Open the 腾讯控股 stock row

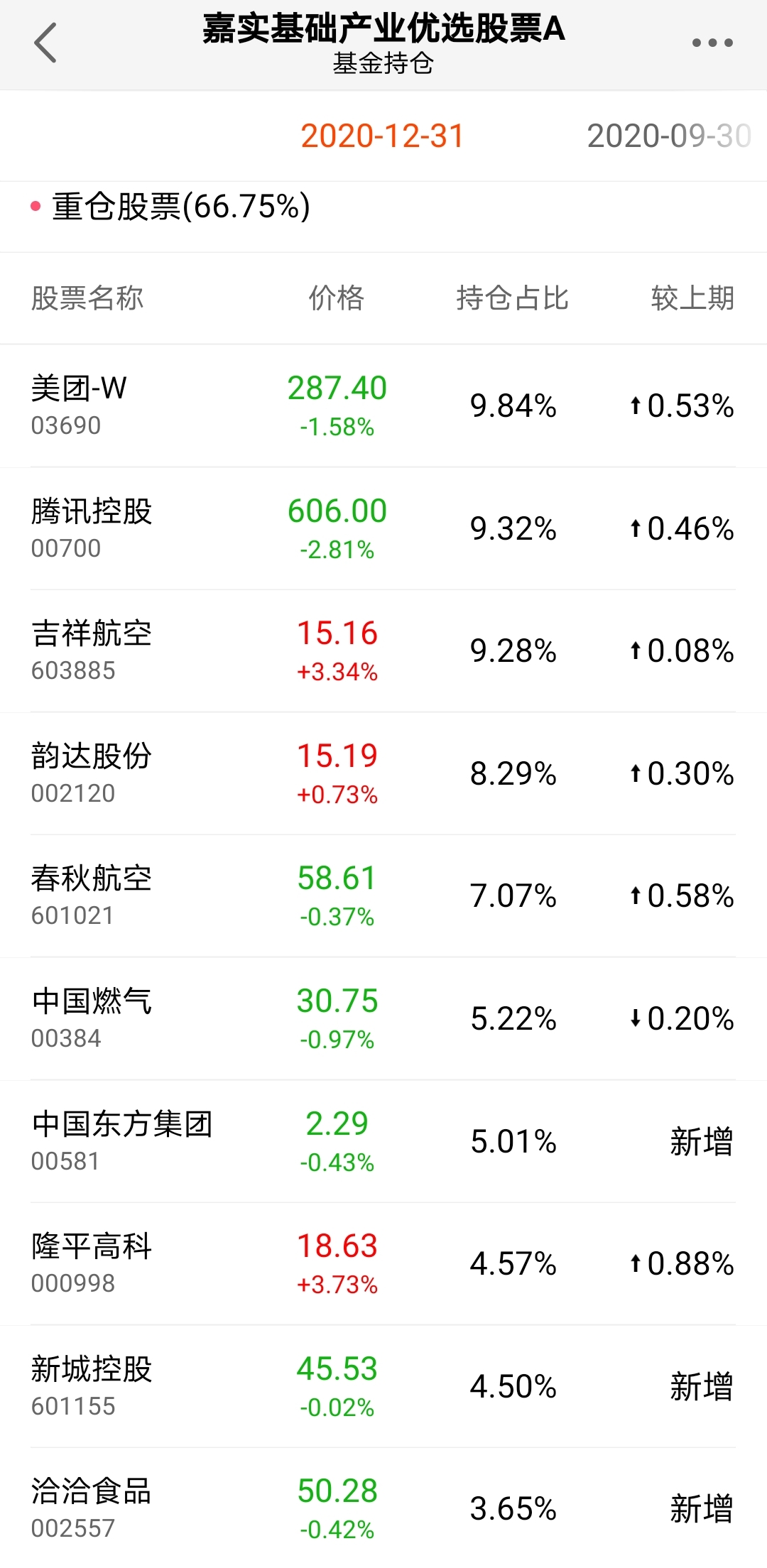[x=383, y=529]
